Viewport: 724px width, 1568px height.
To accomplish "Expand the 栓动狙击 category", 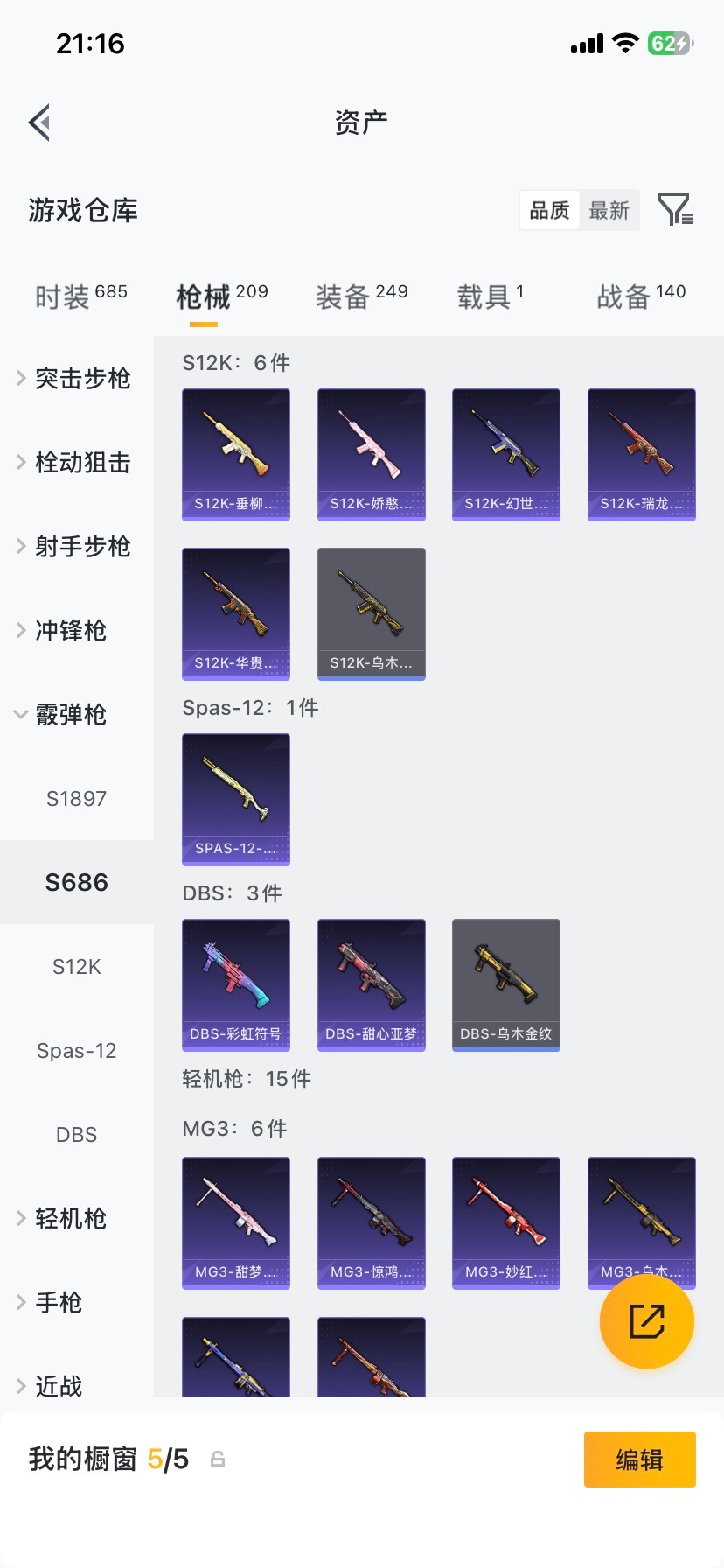I will (x=74, y=463).
